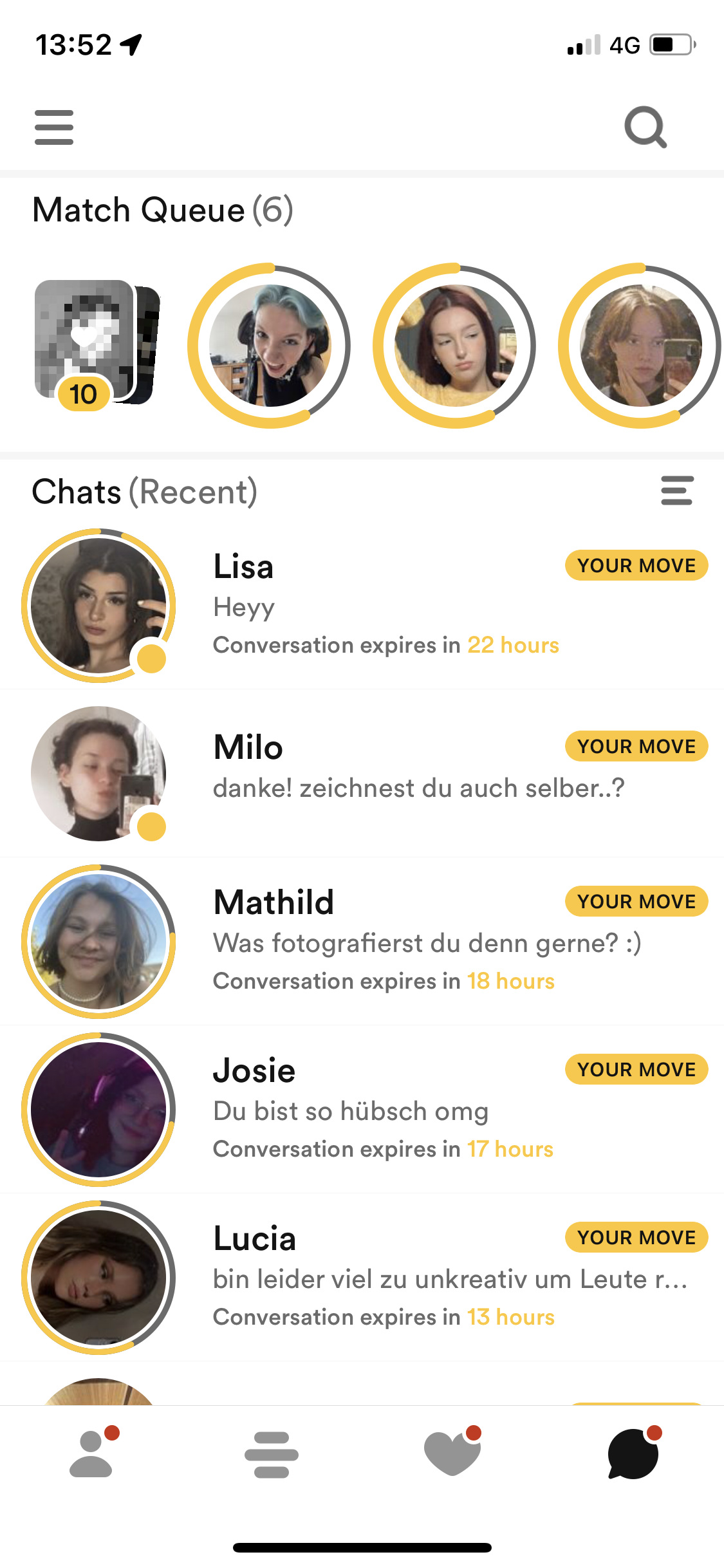Open the chat with Lisa
Screen dimensions: 724x1568
(362, 606)
